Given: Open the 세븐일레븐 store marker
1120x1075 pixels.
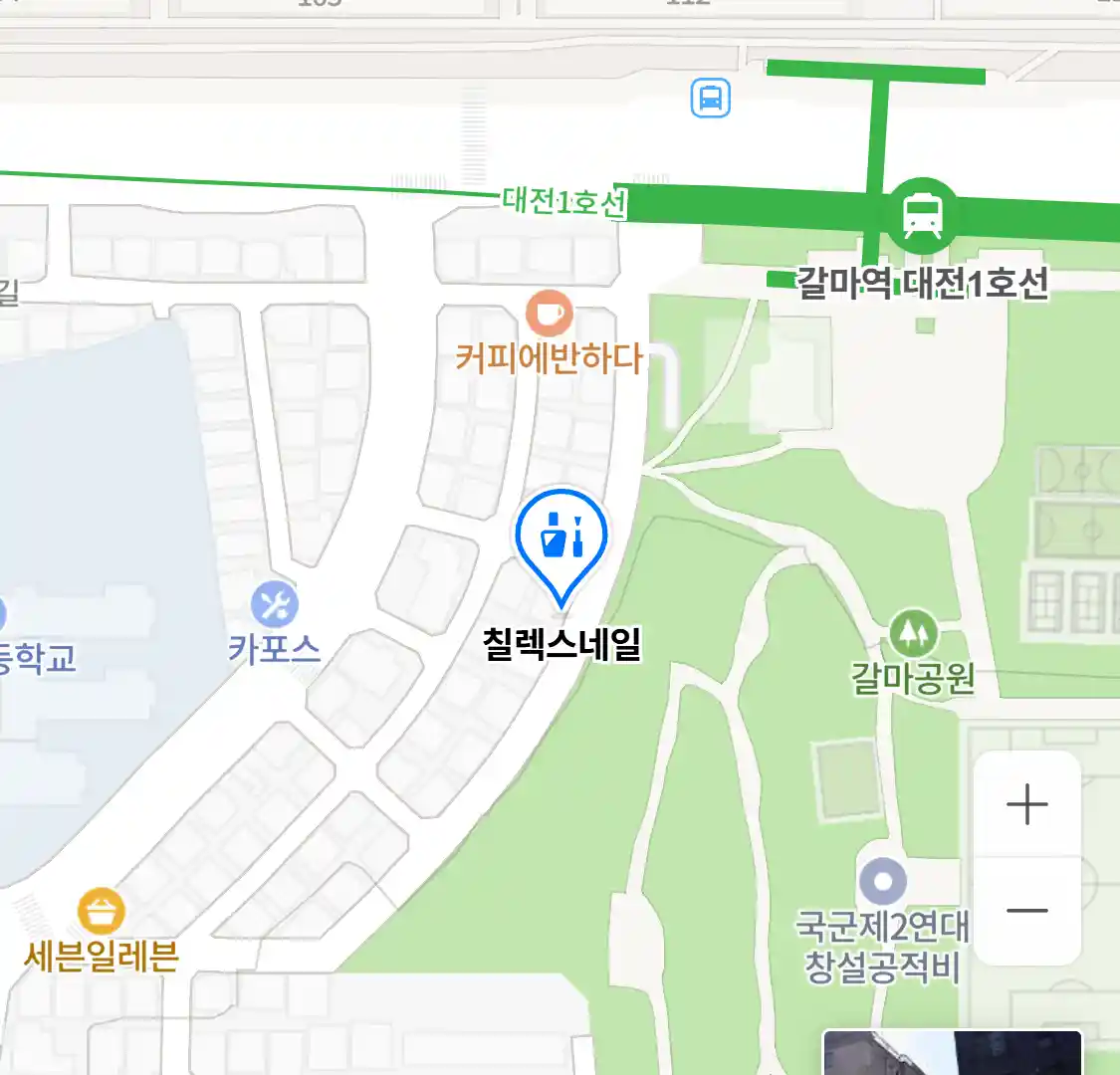Looking at the screenshot, I should click(102, 912).
